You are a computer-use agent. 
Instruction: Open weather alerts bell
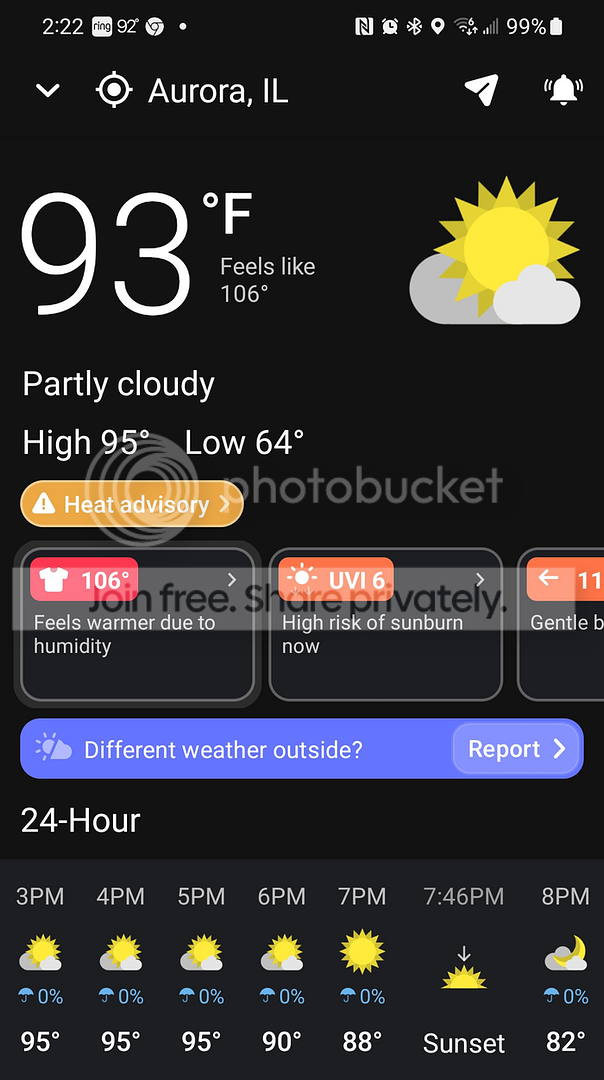(x=564, y=90)
